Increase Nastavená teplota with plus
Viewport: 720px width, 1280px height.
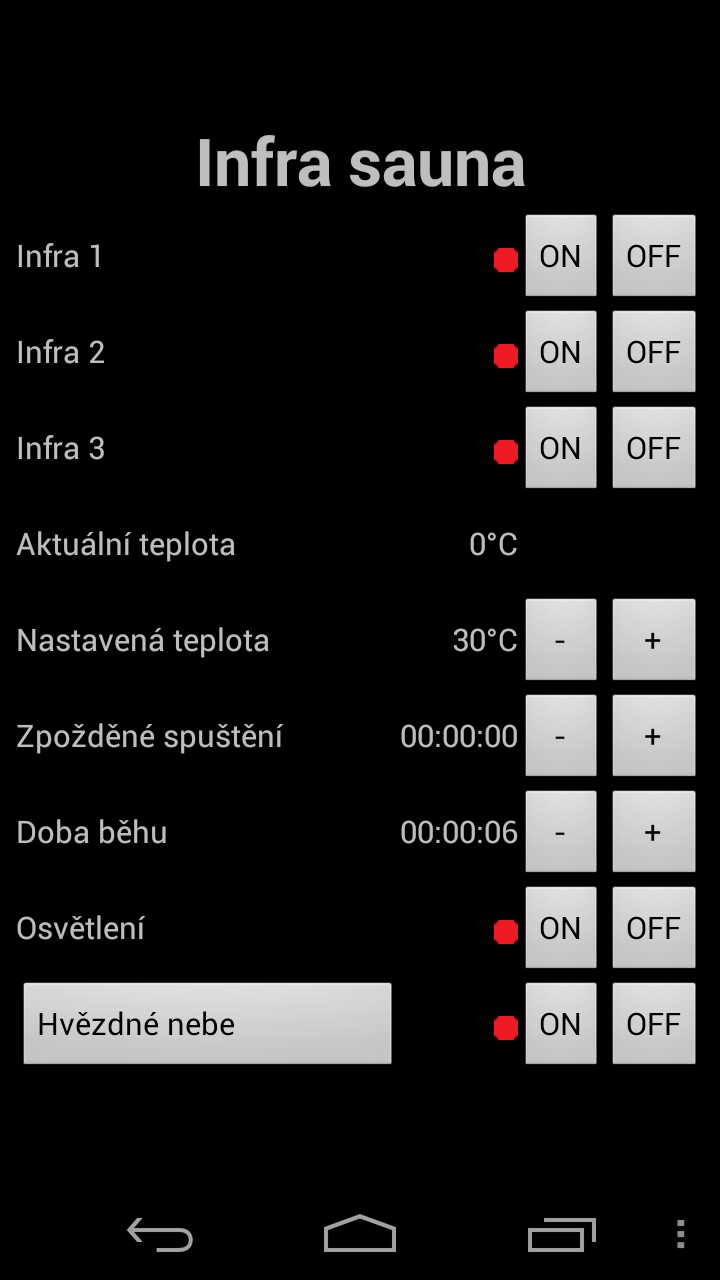653,640
